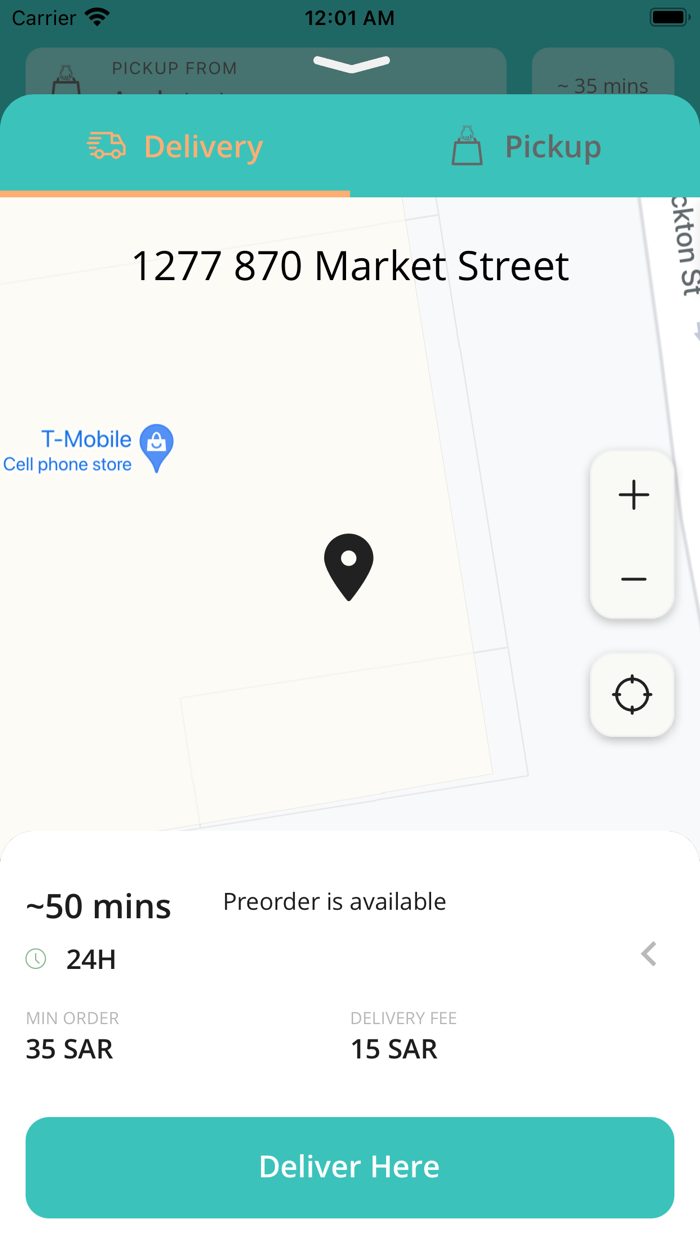Center map on current location
Viewport: 700px width, 1244px height.
[632, 695]
